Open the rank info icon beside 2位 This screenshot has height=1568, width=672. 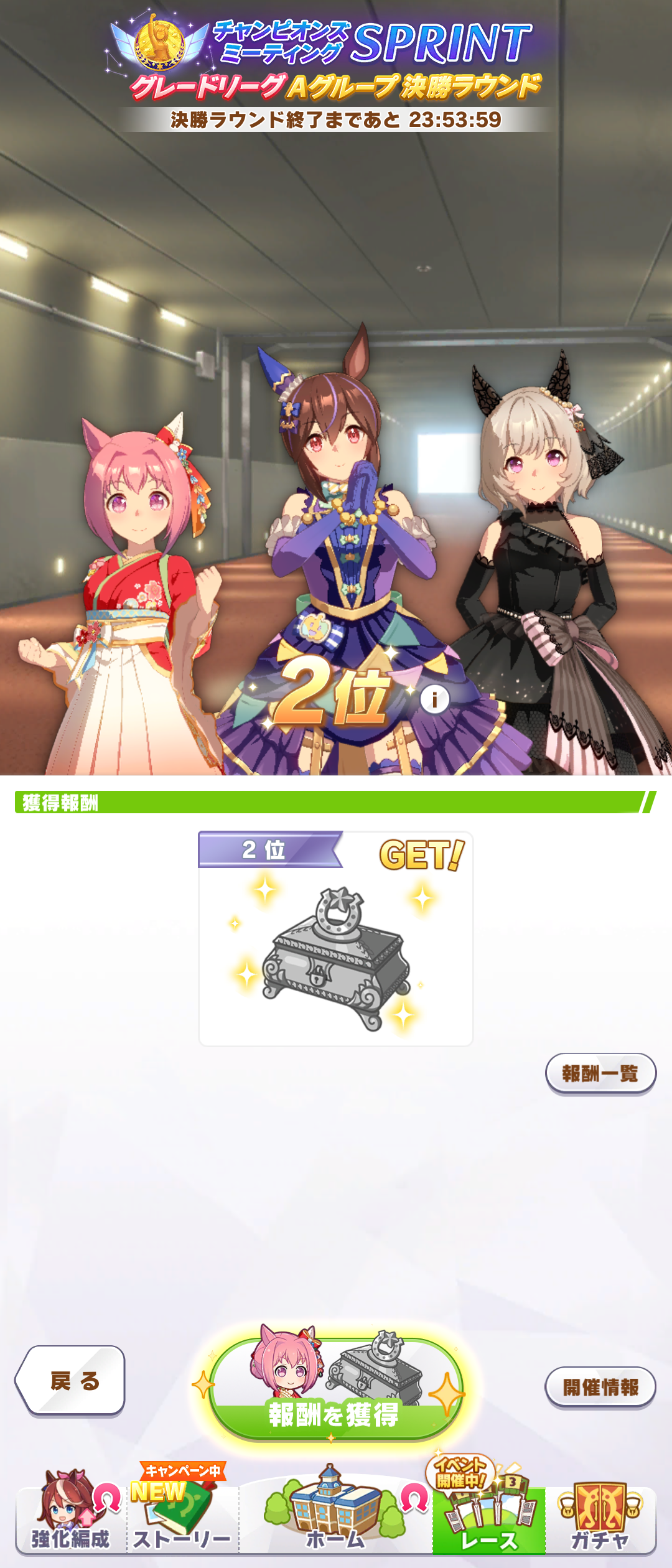(434, 699)
